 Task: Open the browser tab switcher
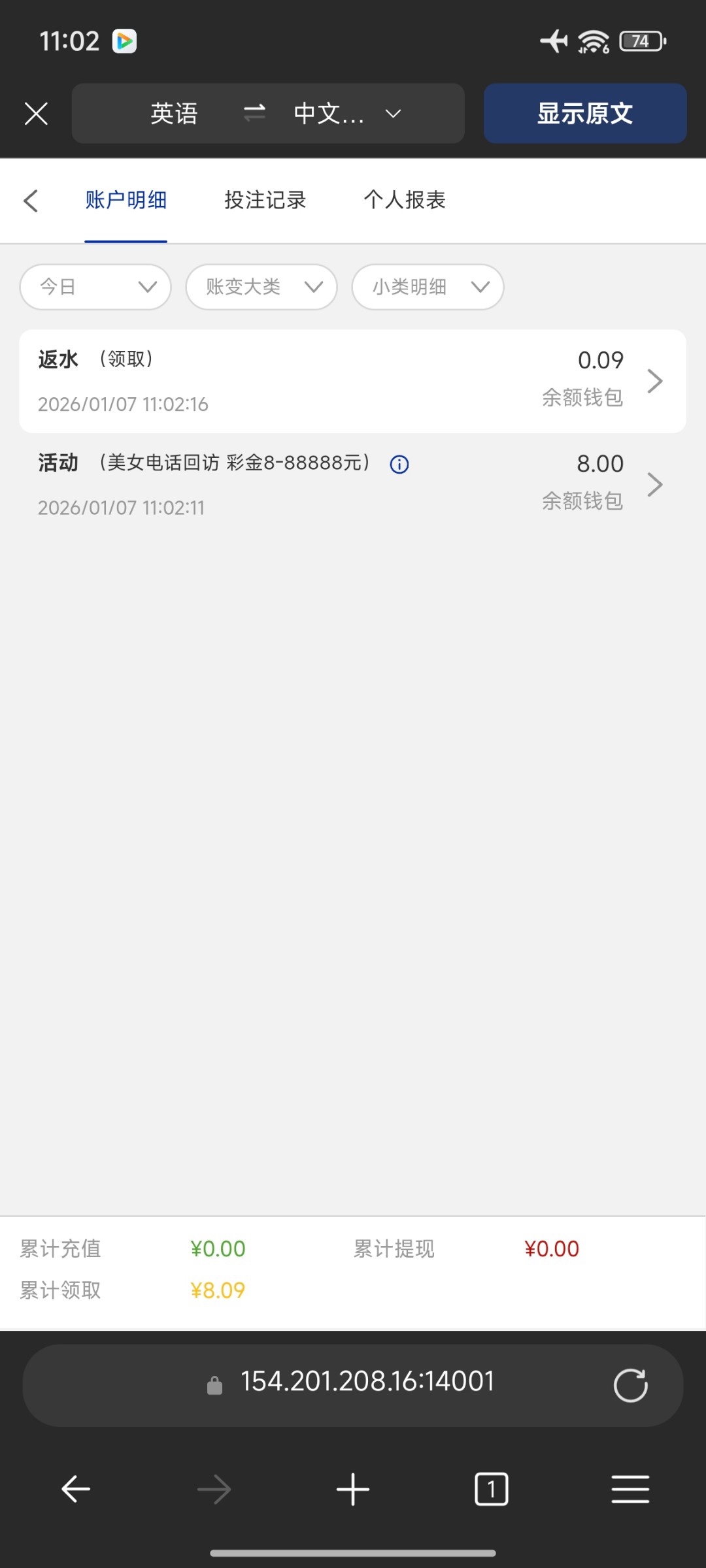tap(491, 1490)
